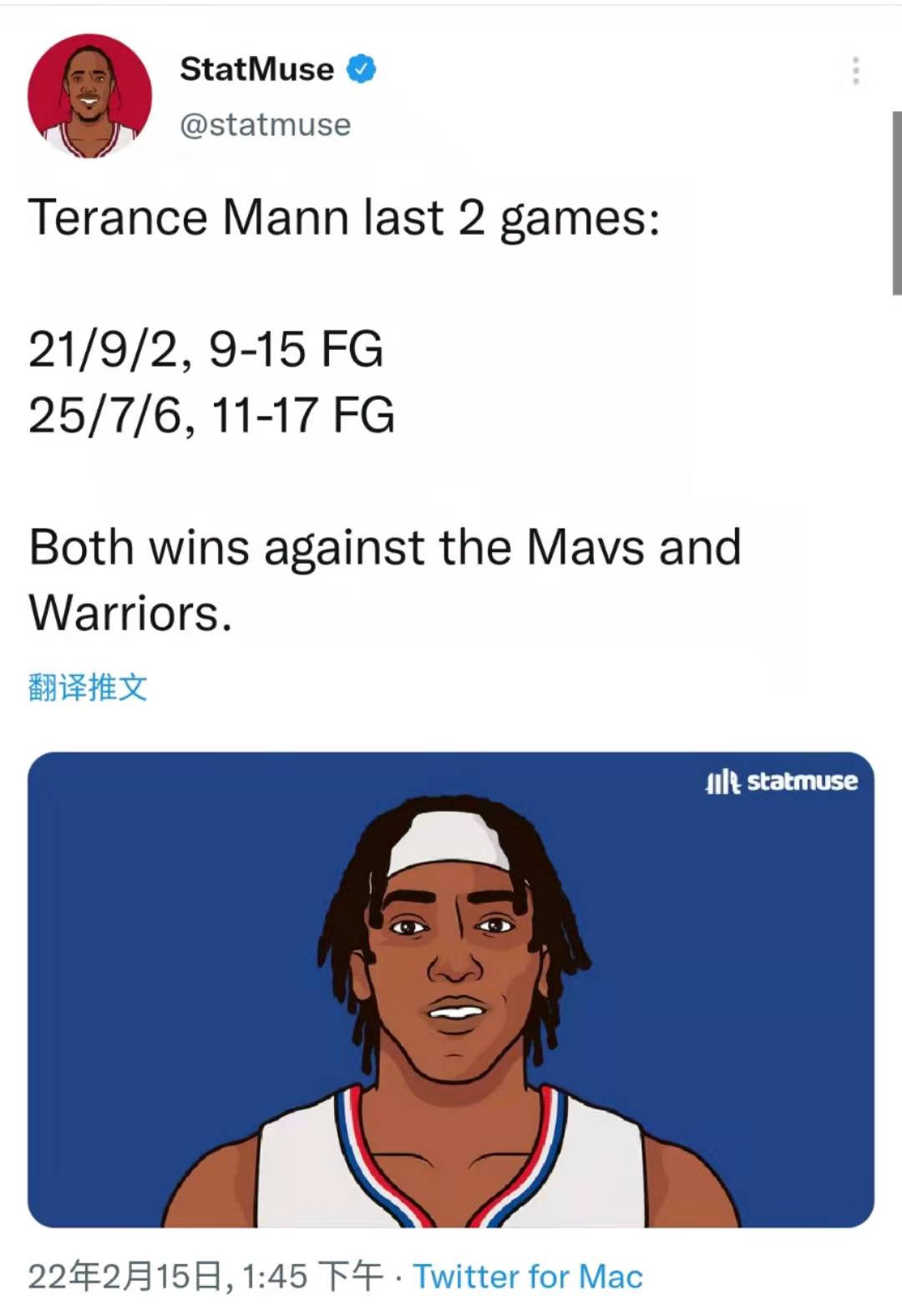View the Terance Mann image full screen
This screenshot has width=902, height=1316.
(451, 990)
